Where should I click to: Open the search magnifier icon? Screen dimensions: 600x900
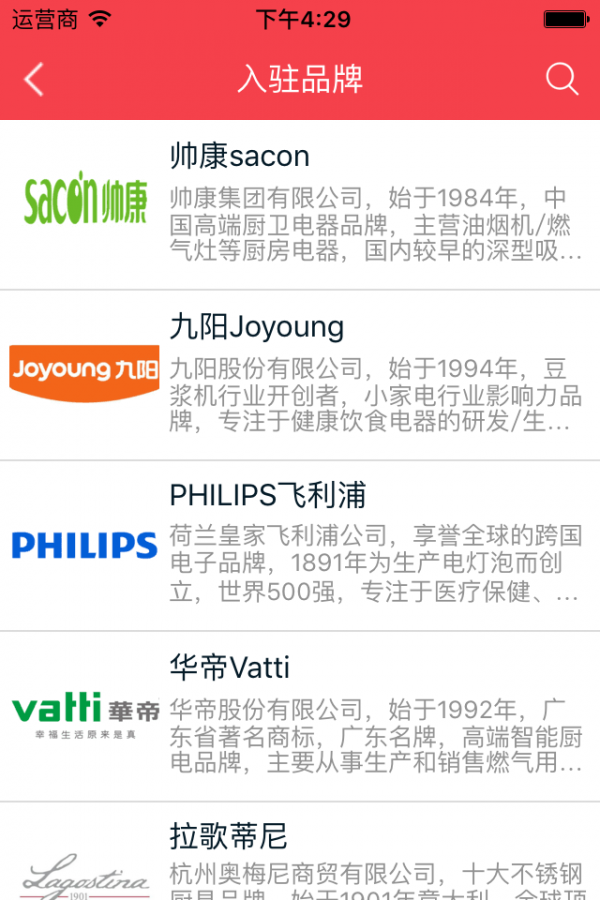tap(562, 80)
